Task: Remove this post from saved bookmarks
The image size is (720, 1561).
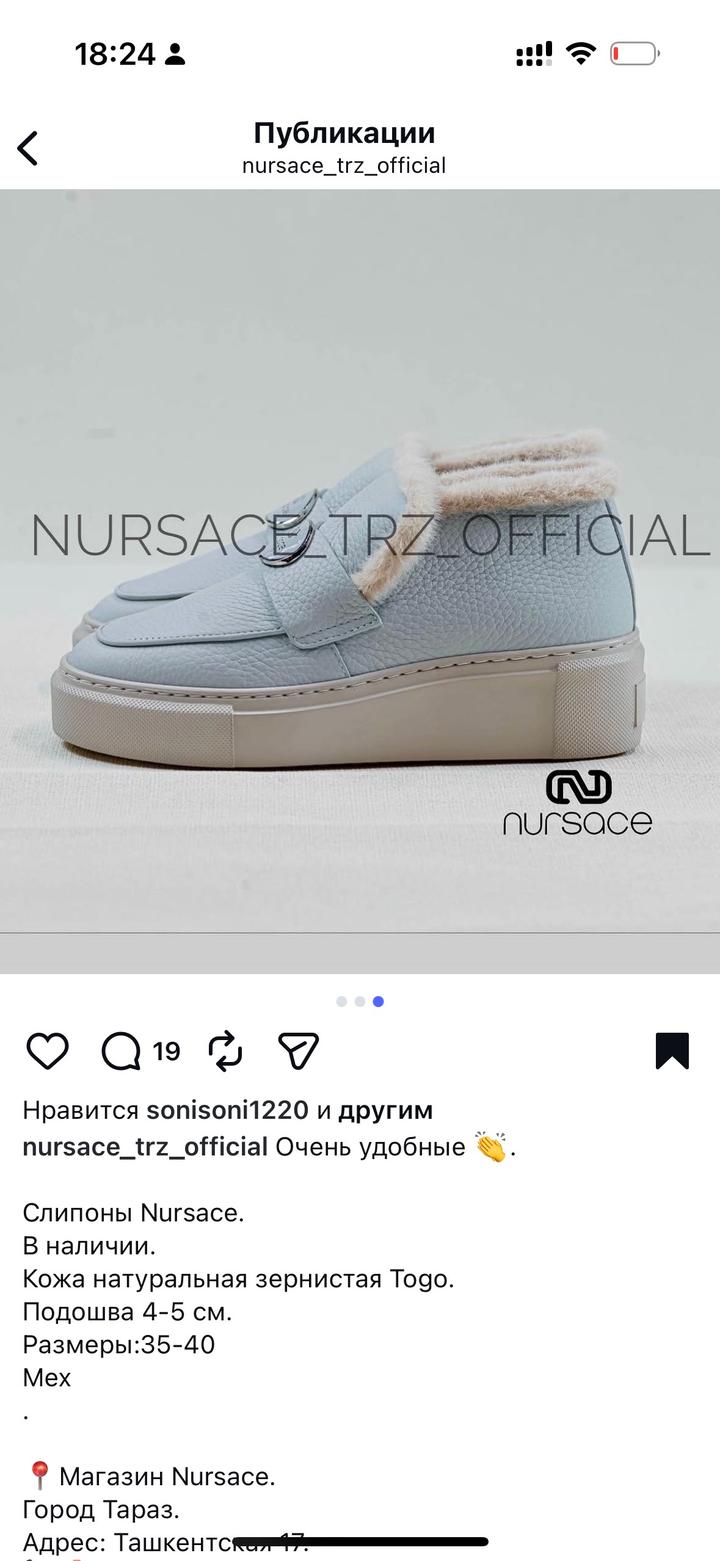Action: pyautogui.click(x=672, y=1051)
